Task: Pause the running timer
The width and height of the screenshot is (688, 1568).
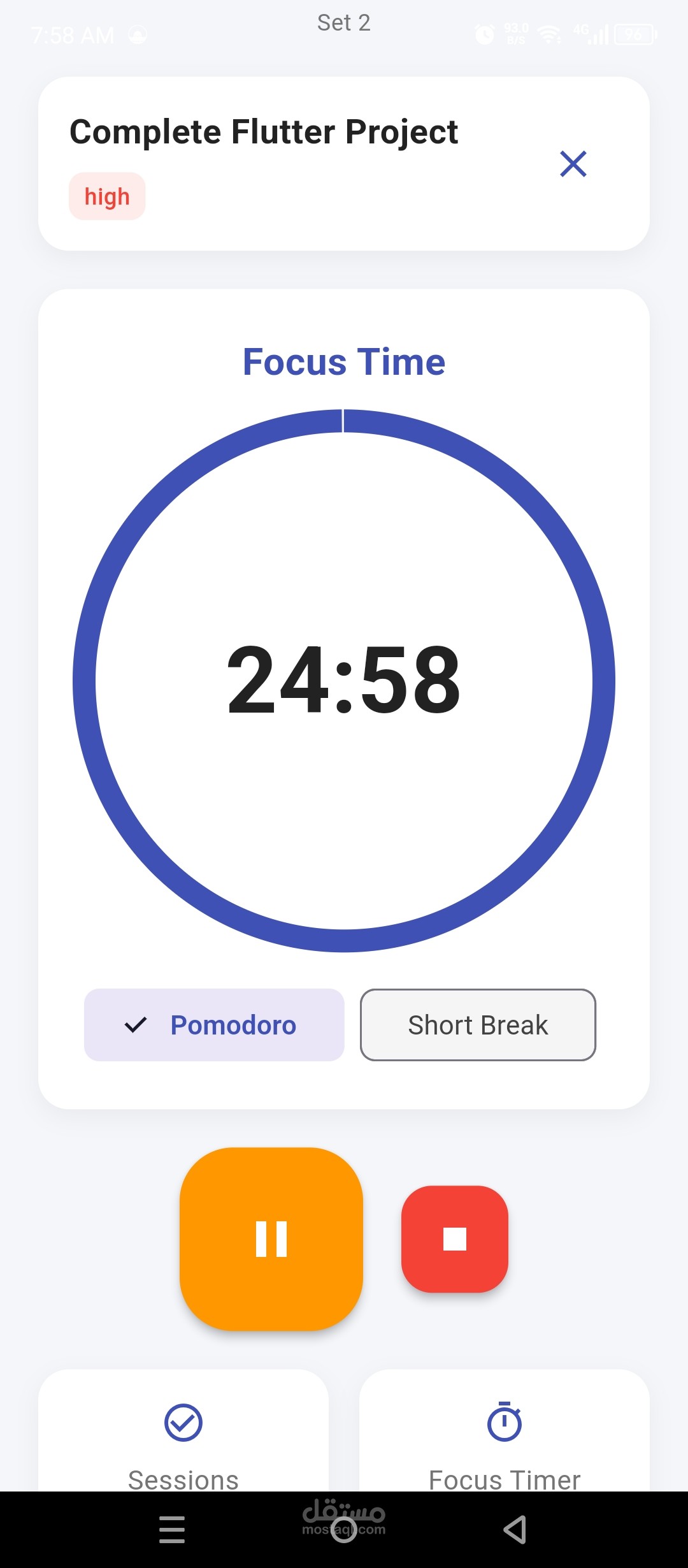Action: [271, 1239]
